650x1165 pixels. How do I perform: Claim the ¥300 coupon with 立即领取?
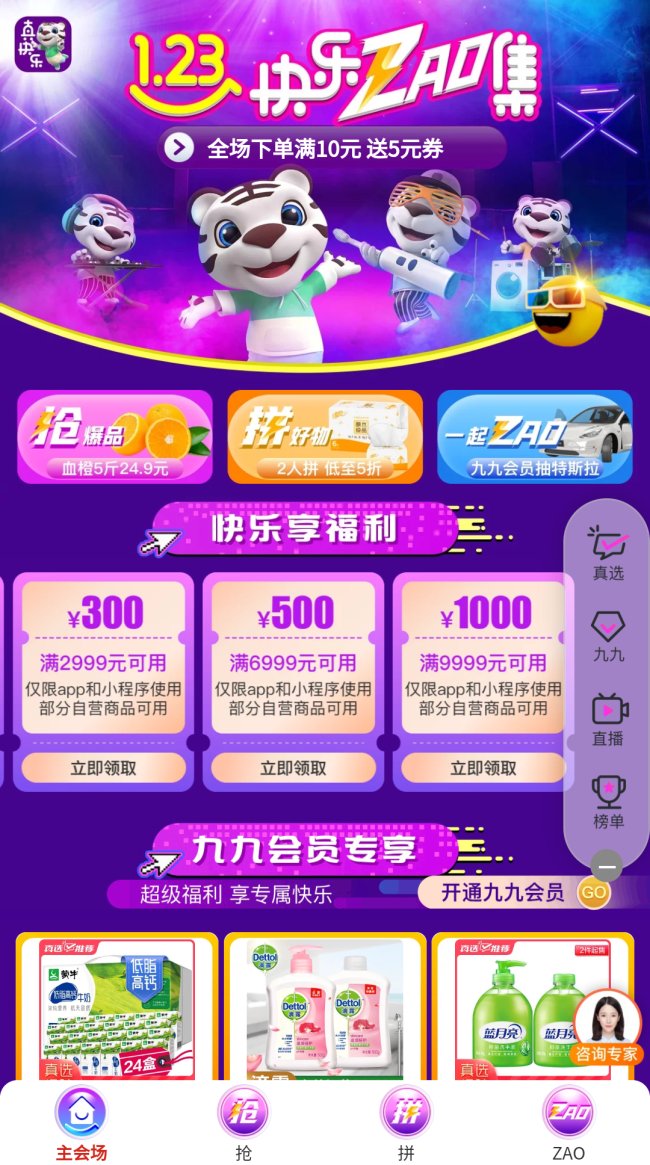pyautogui.click(x=104, y=768)
